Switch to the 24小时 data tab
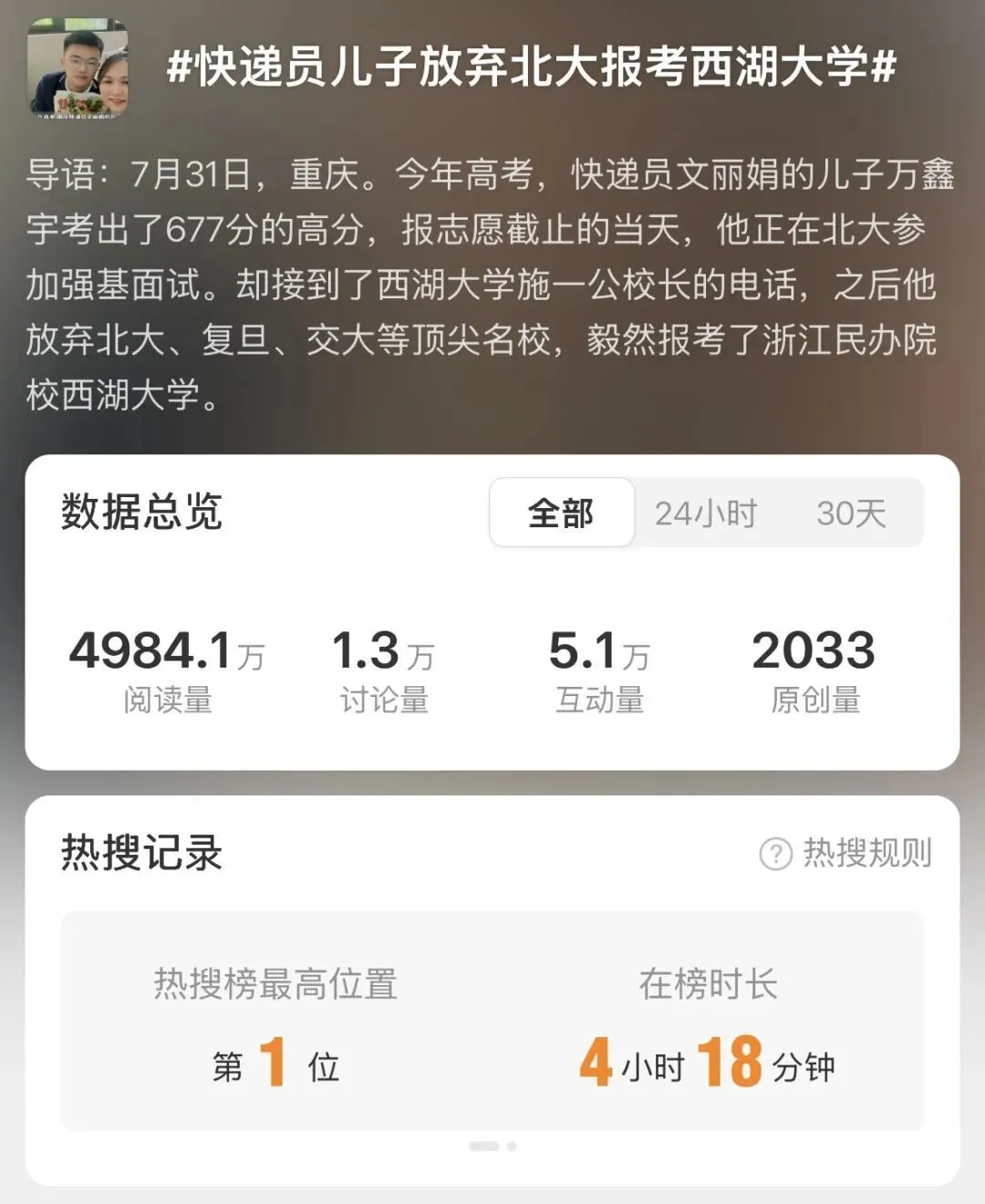985x1204 pixels. 706,514
